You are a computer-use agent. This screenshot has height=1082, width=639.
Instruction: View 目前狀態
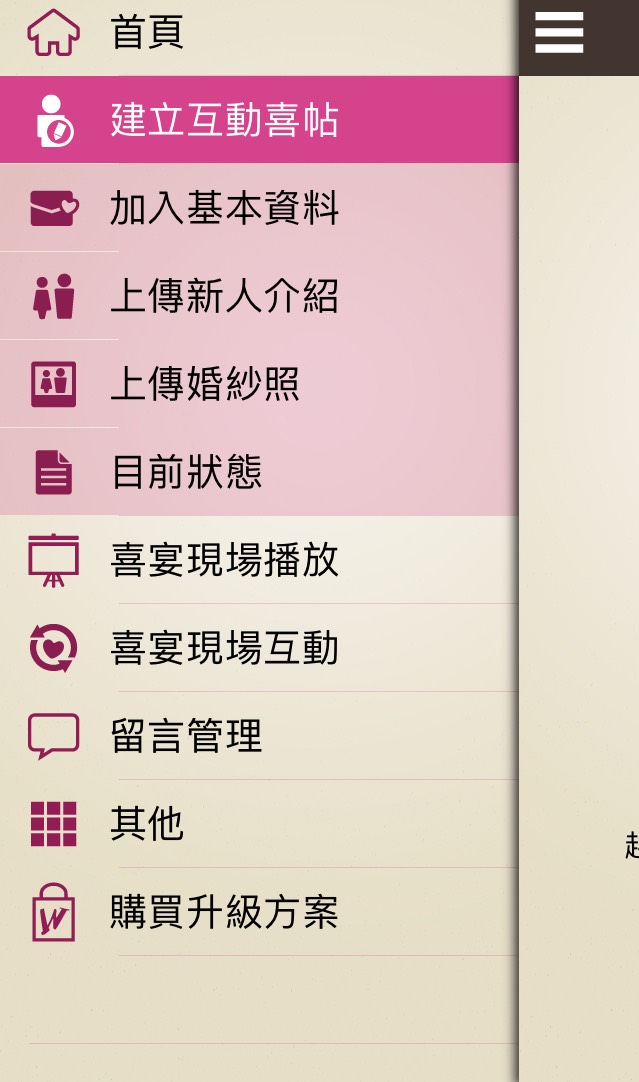[x=259, y=472]
